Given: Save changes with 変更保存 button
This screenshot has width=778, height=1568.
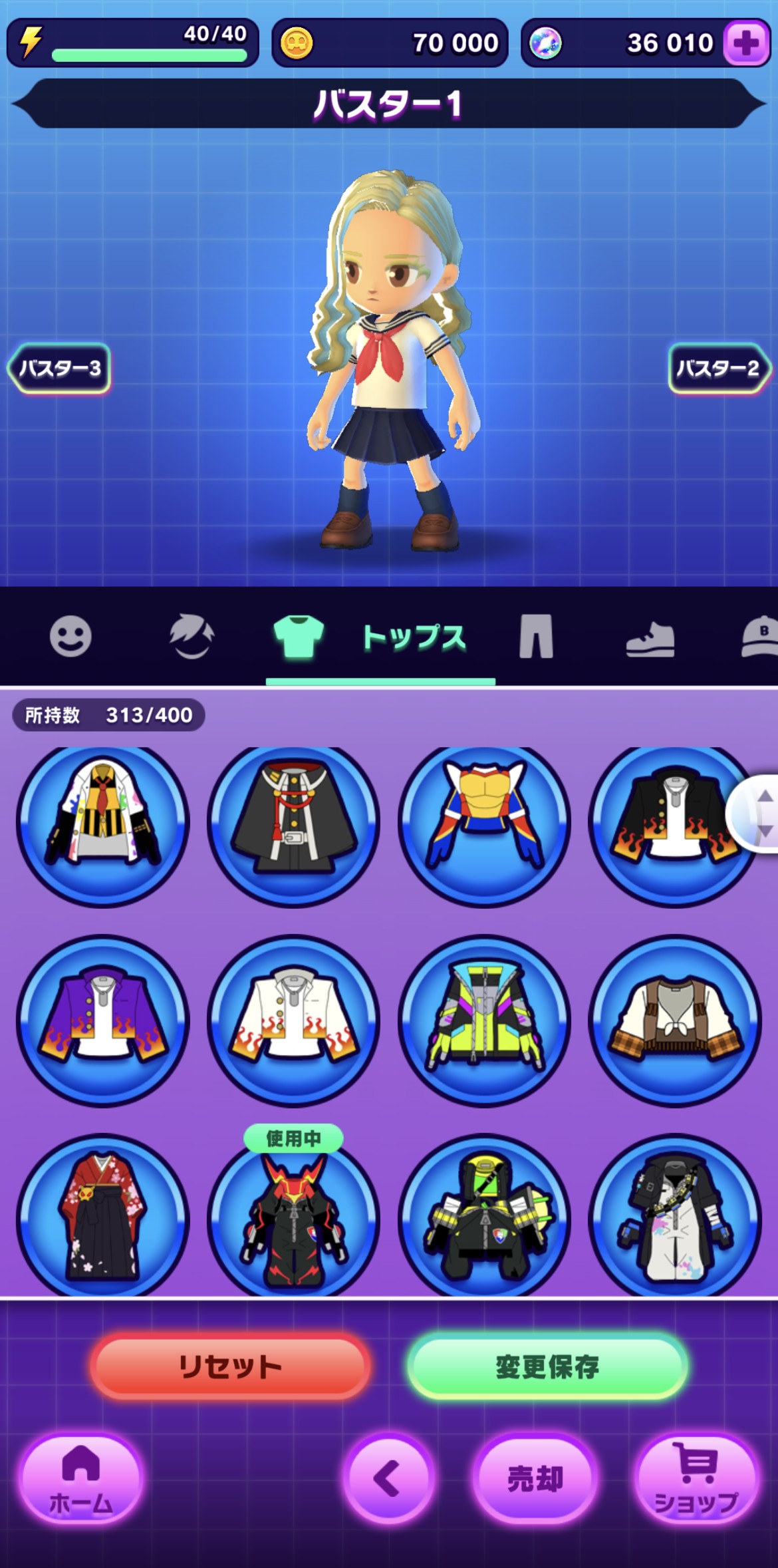Looking at the screenshot, I should point(547,1366).
